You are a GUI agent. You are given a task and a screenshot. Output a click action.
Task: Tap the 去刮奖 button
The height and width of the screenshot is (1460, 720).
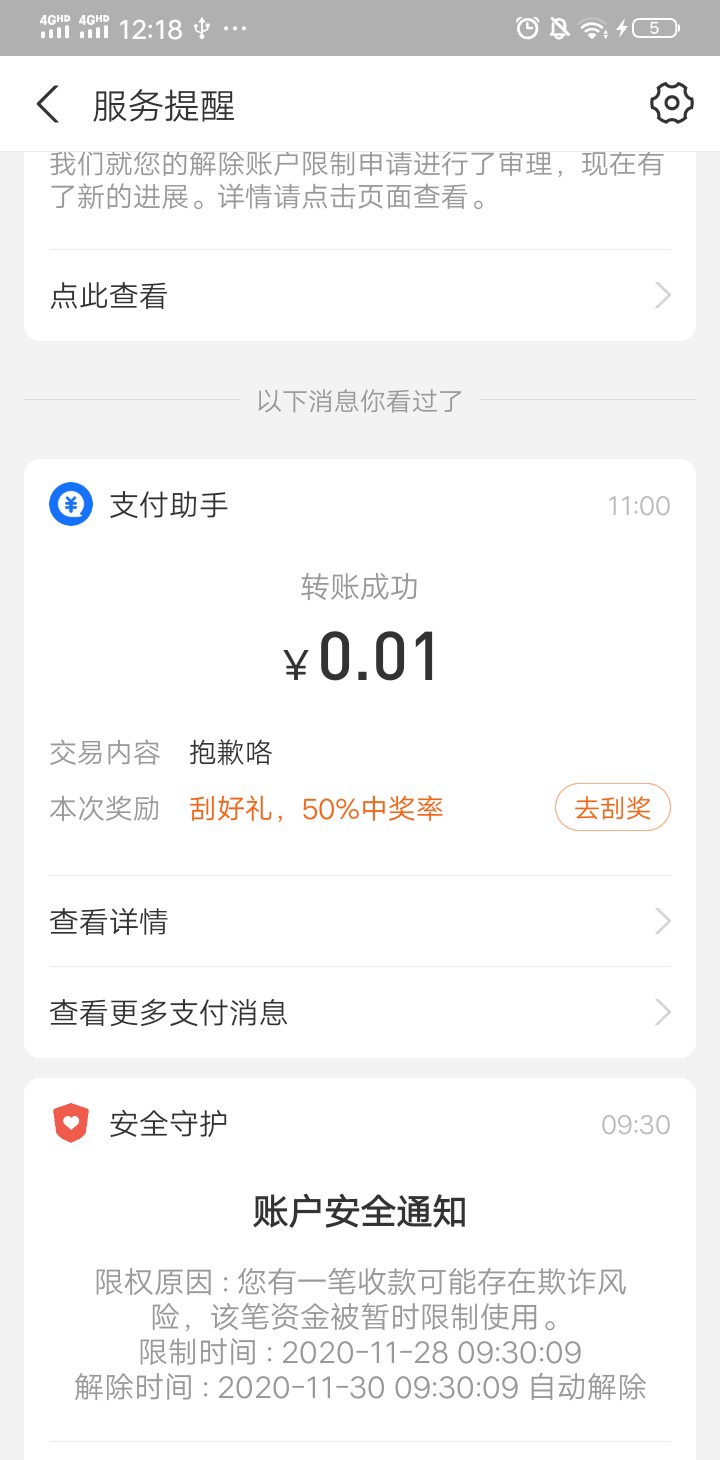[x=612, y=808]
